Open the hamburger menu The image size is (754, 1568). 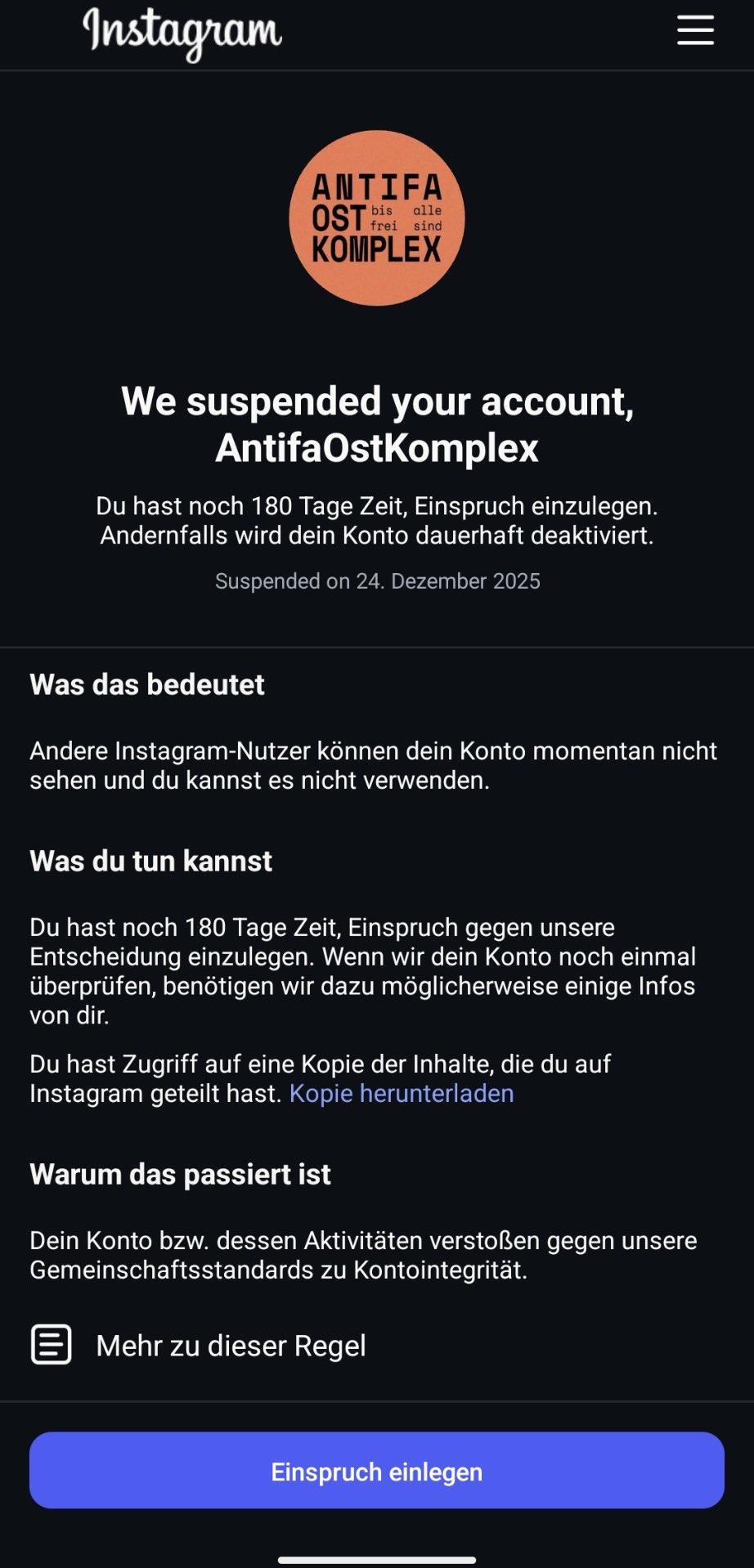pyautogui.click(x=695, y=30)
